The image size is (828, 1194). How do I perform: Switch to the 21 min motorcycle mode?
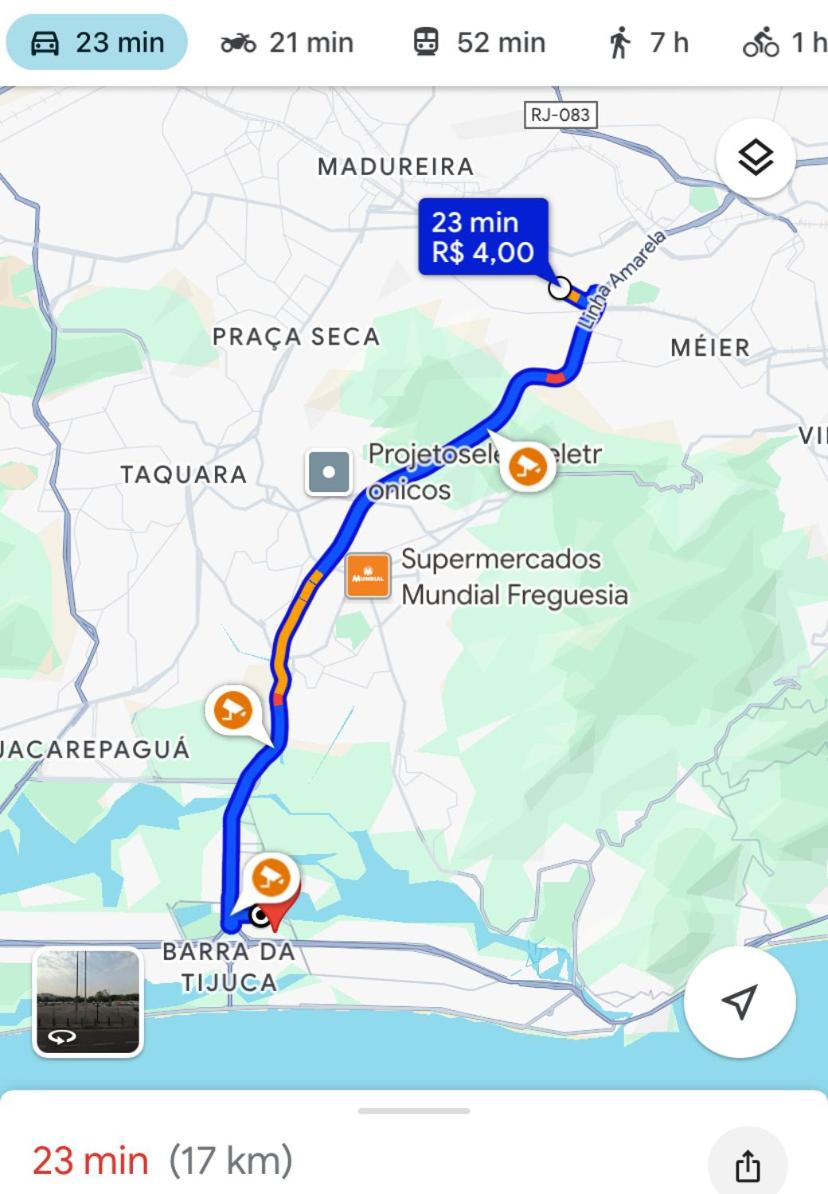pos(287,43)
